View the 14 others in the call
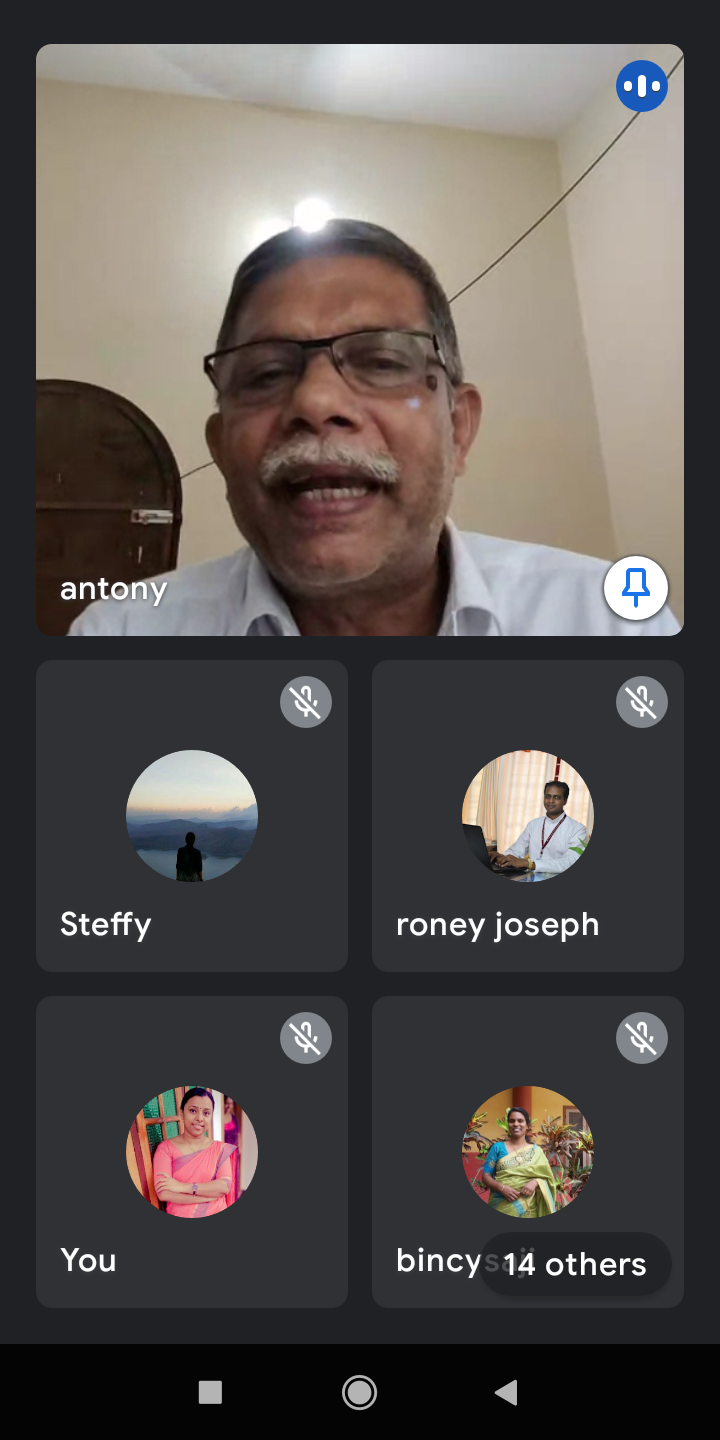720x1440 pixels. [x=575, y=1264]
